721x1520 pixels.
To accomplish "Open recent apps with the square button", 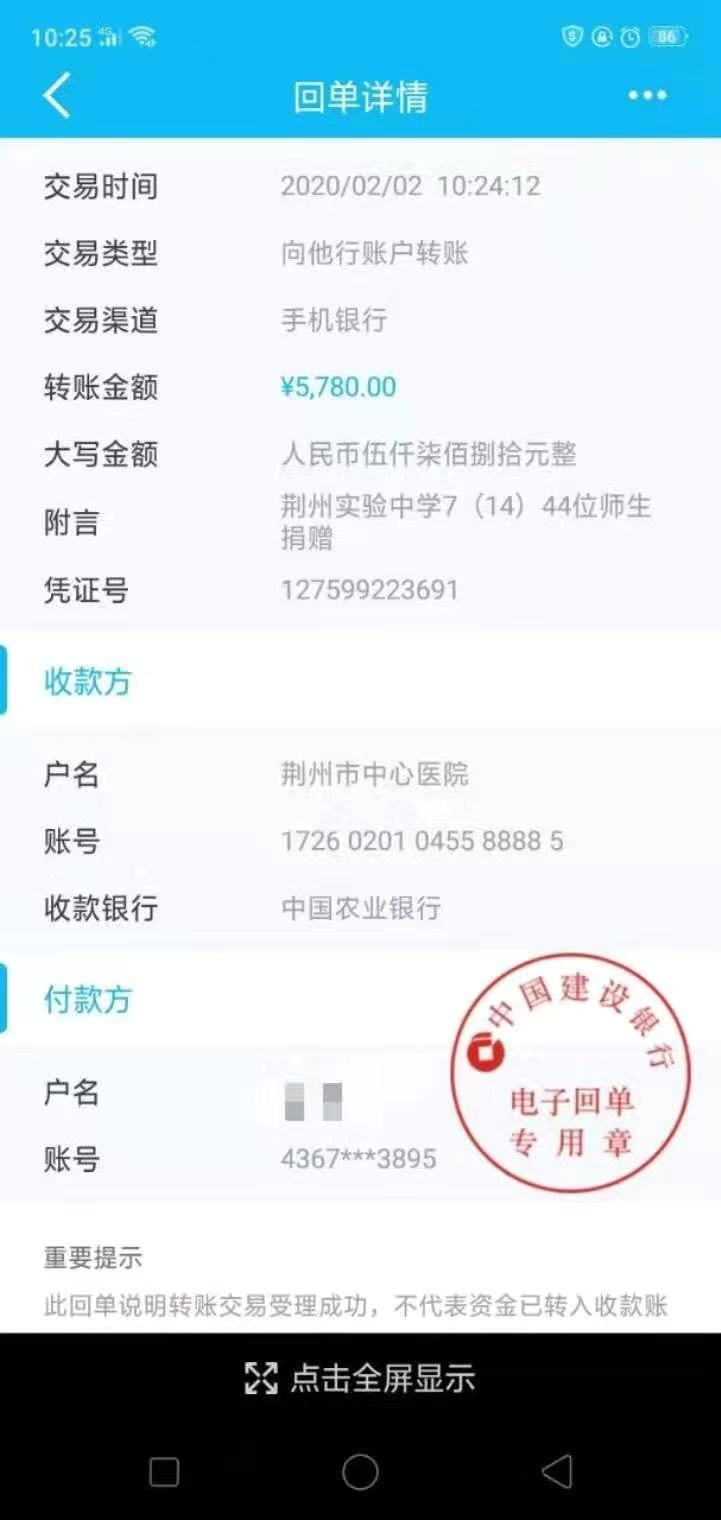I will 164,1471.
